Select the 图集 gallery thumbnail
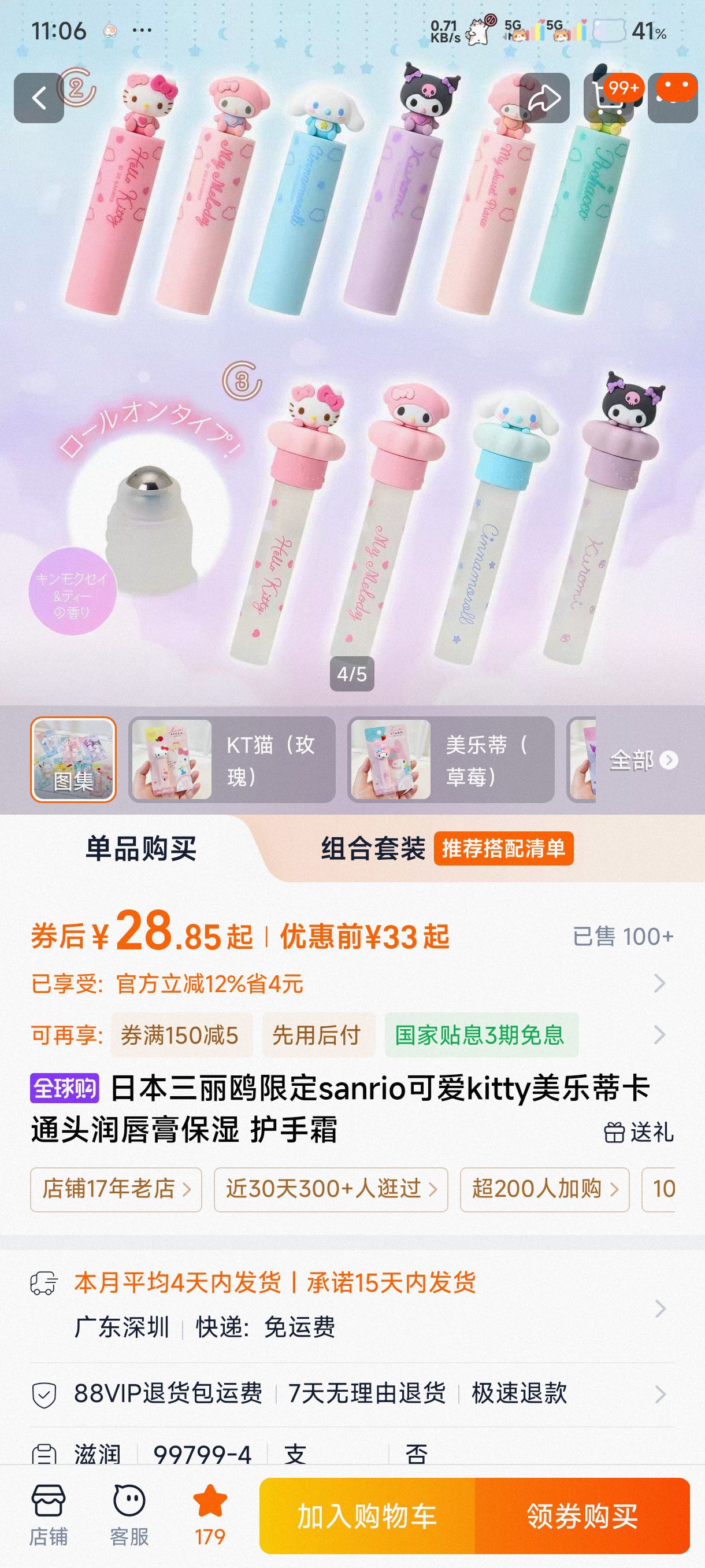705x1568 pixels. tap(73, 760)
